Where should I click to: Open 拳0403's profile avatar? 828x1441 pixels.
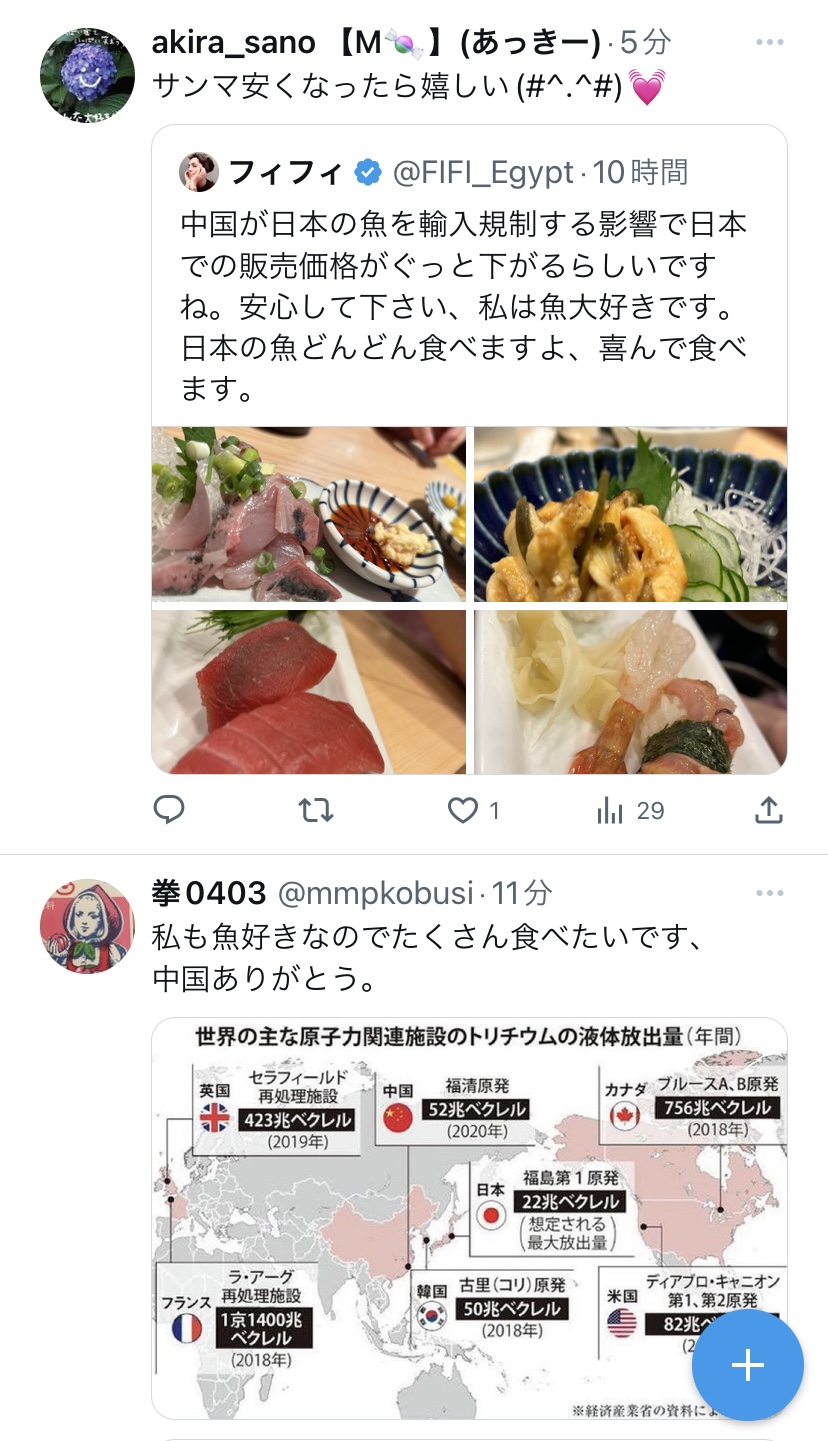[x=87, y=926]
